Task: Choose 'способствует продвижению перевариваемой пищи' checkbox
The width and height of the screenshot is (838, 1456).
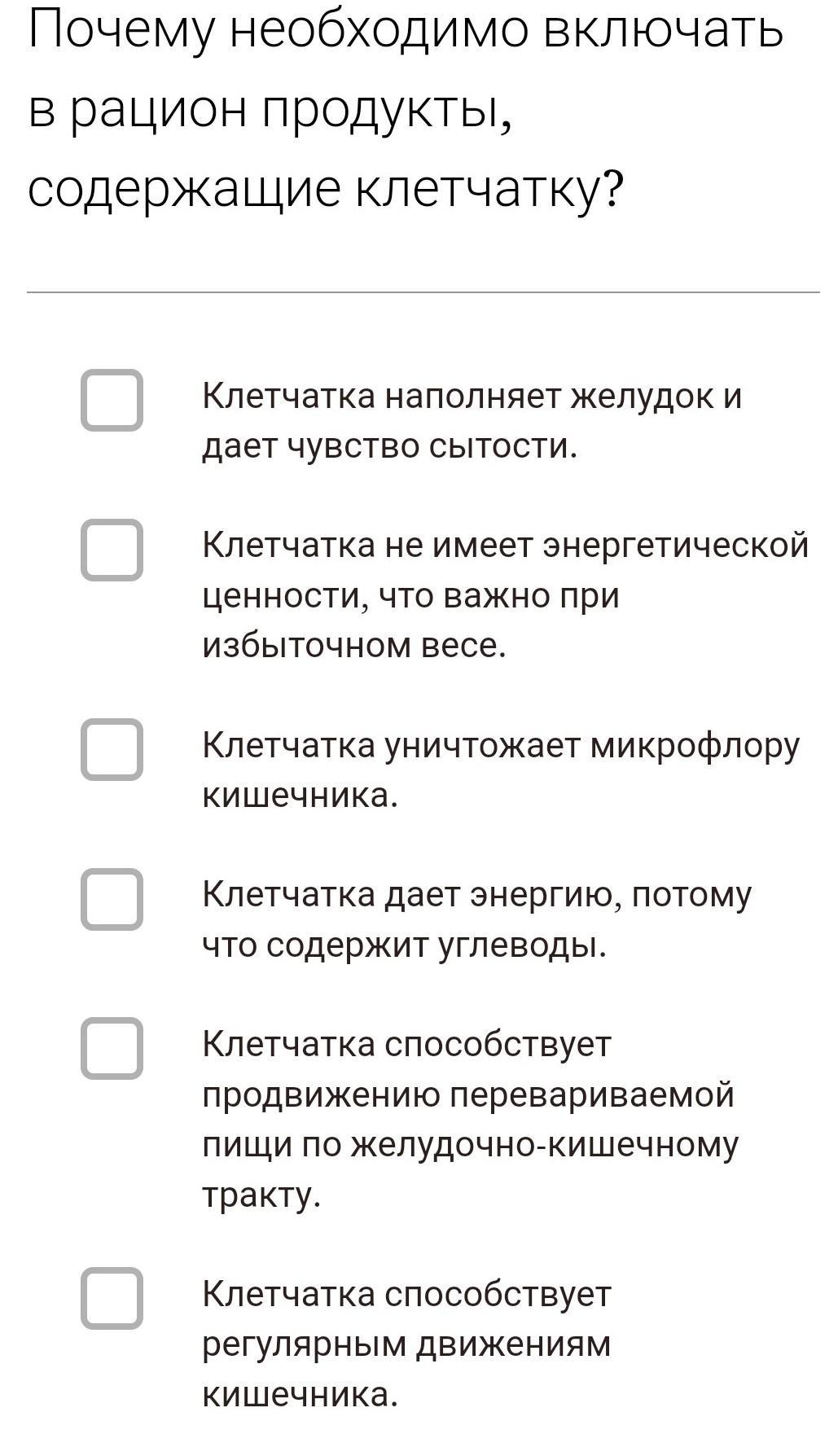Action: click(x=112, y=1048)
